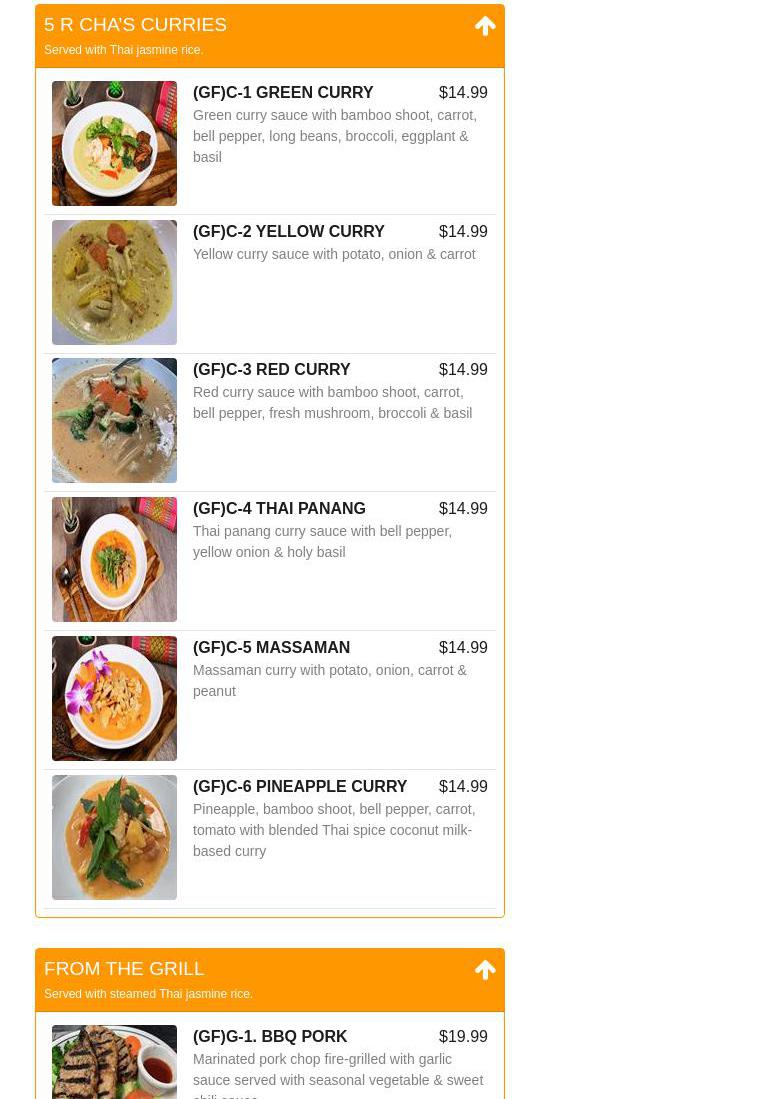This screenshot has width=770, height=1099.
Task: View the (GF)C-6 Pineapple Curry item
Action: [299, 787]
